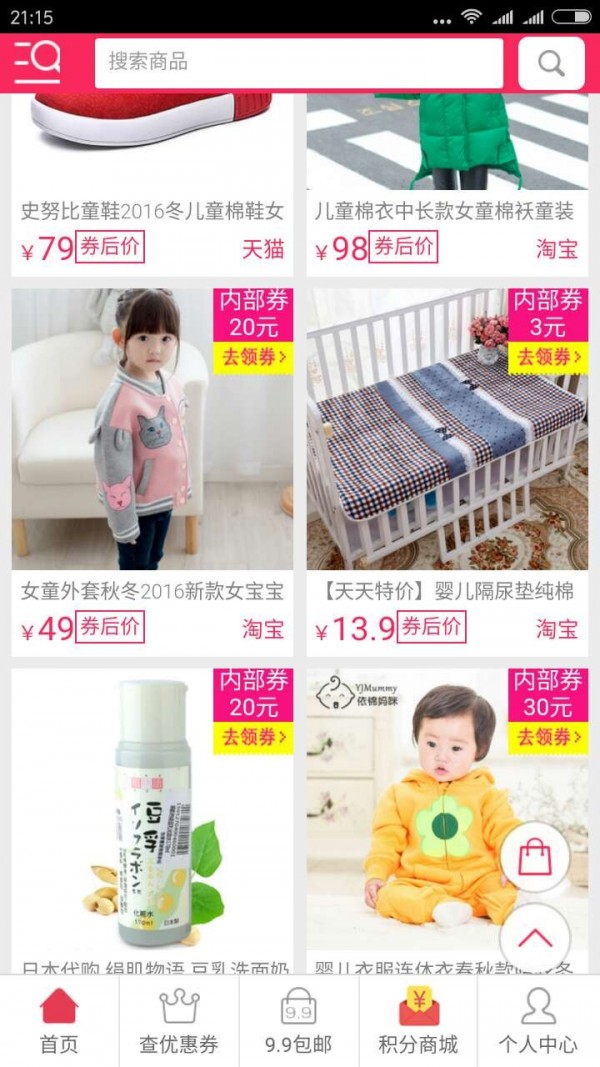
Task: View 女童外套秋冬2016 product
Action: 152,450
